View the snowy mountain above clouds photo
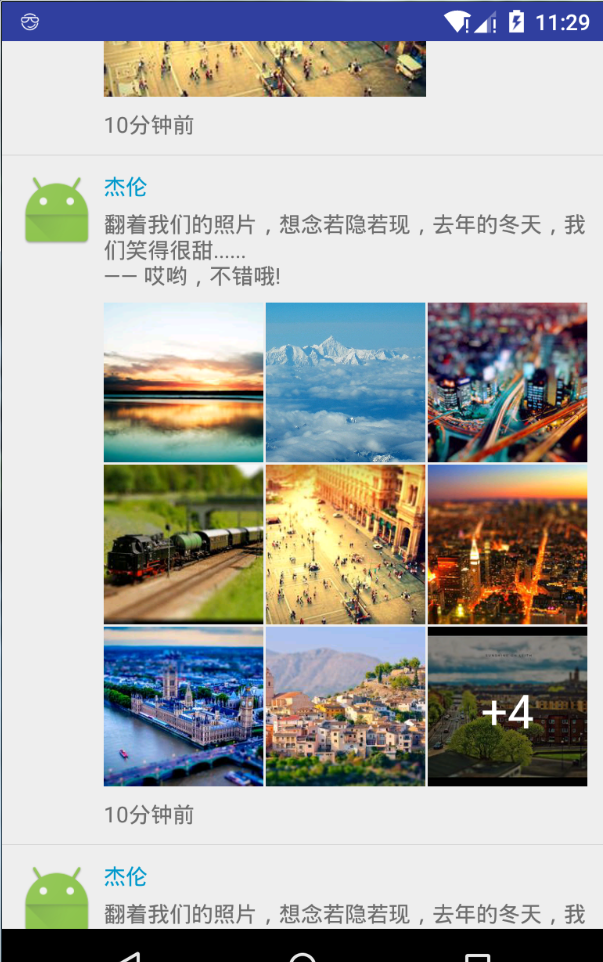 coord(345,382)
